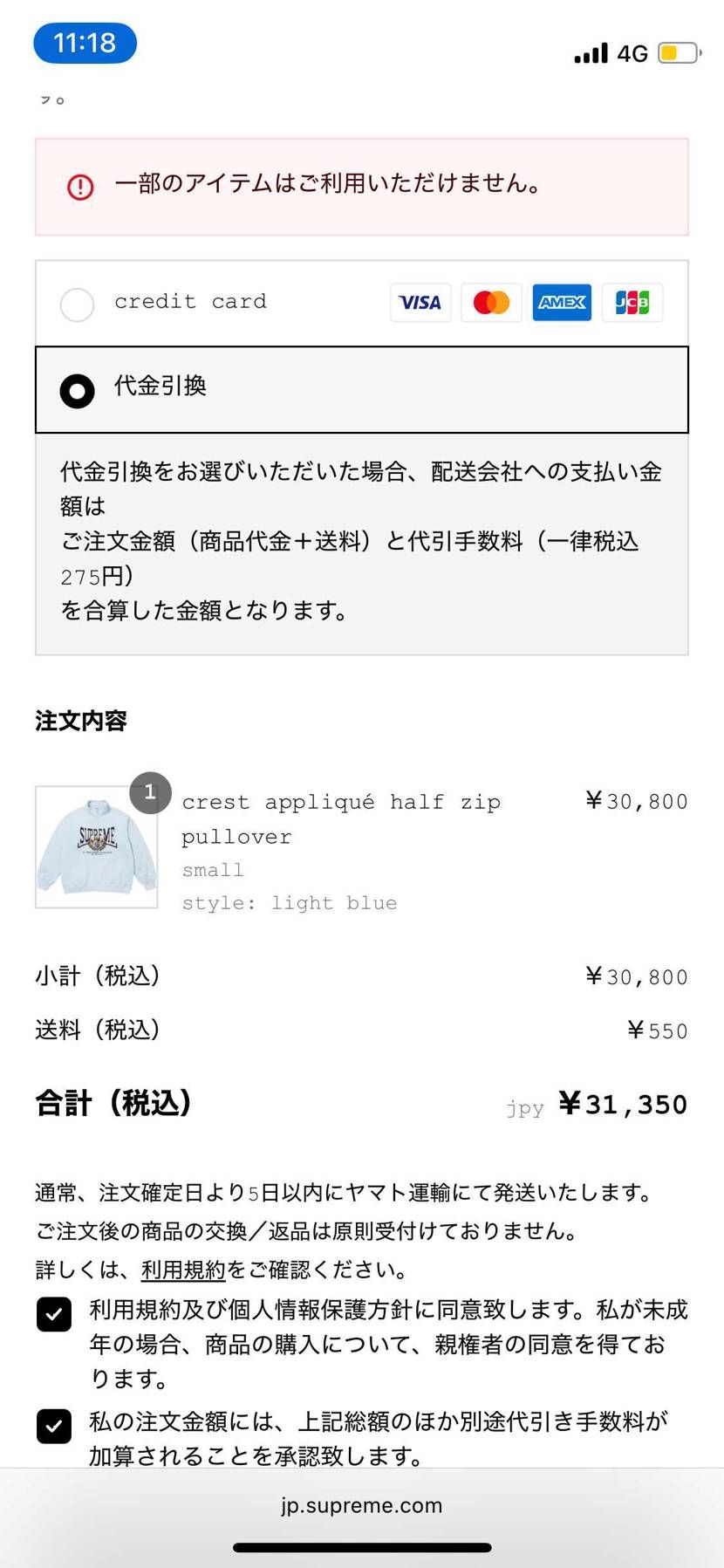Select the credit card payment radio button
This screenshot has width=724, height=1568.
77,305
